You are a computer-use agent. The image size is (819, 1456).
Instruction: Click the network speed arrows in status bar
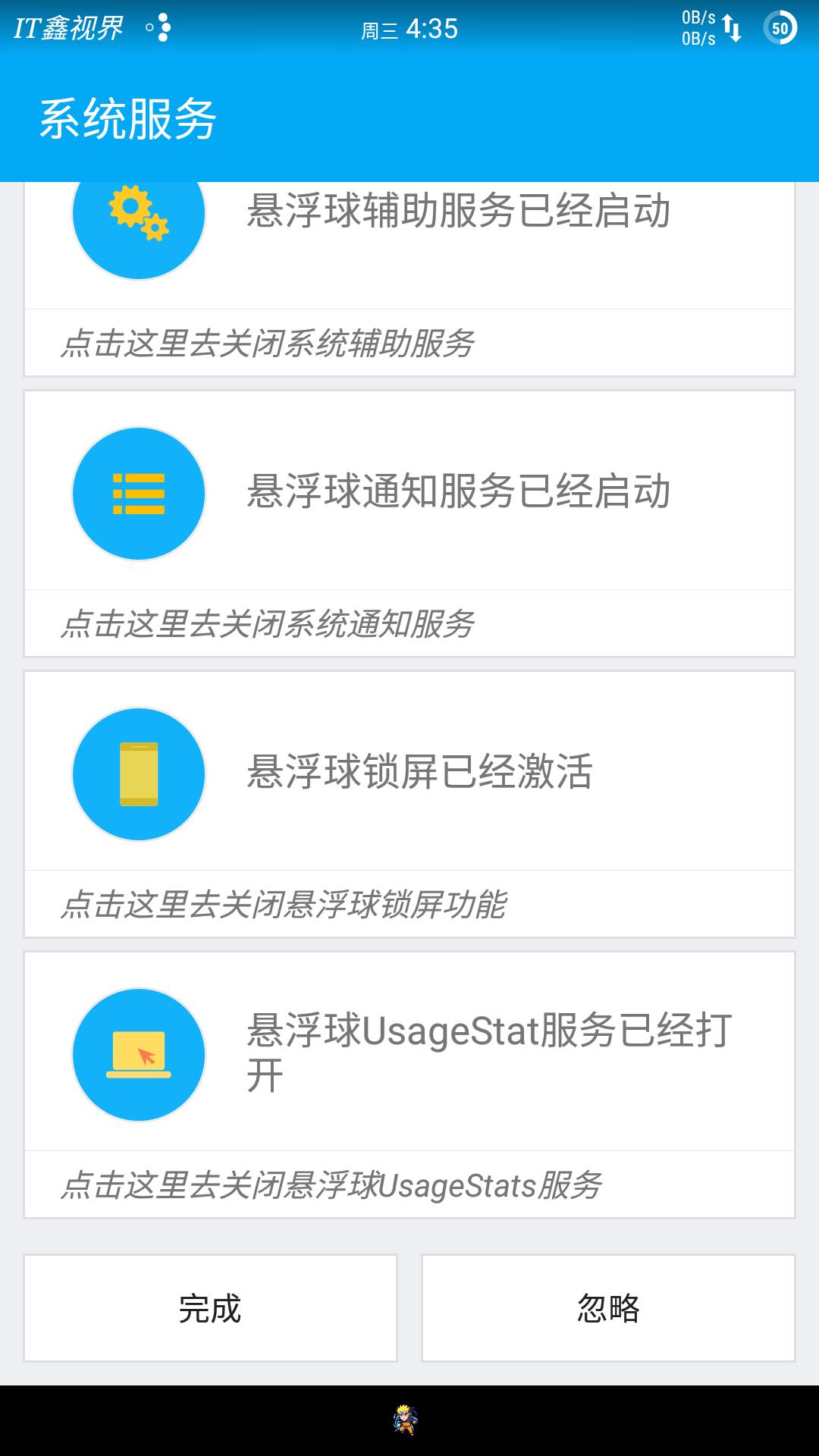pyautogui.click(x=733, y=29)
